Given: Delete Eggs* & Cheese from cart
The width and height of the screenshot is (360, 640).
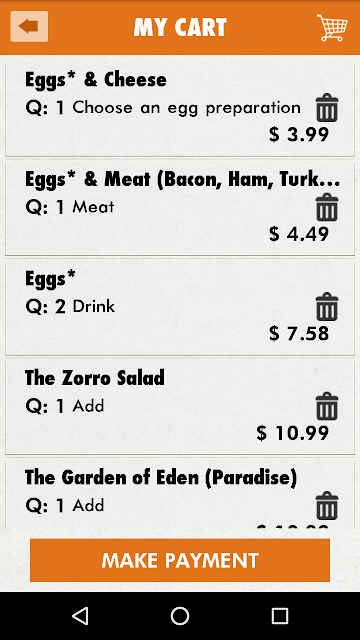Looking at the screenshot, I should (327, 108).
